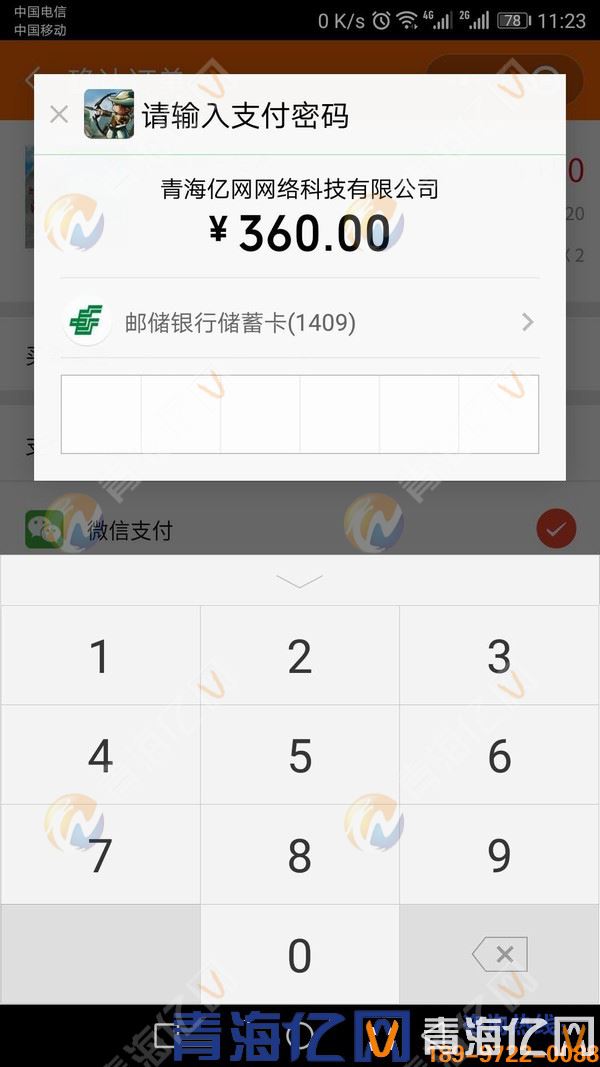The image size is (600, 1067).
Task: Enter digit 5 on the keypad
Action: (x=300, y=756)
